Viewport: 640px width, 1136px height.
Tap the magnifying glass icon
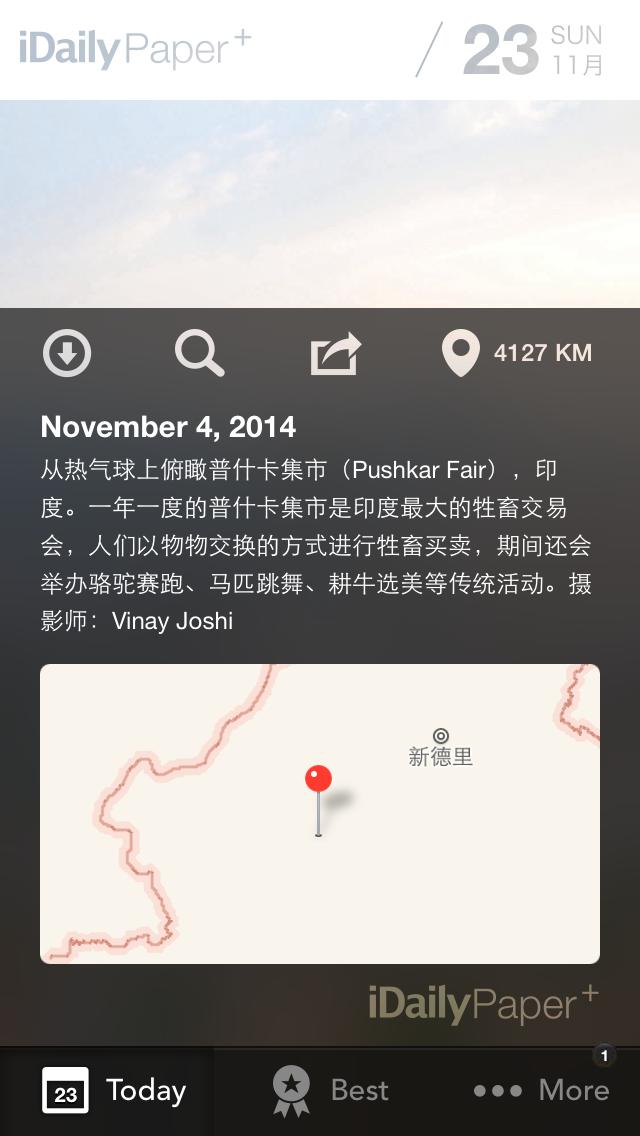click(199, 354)
